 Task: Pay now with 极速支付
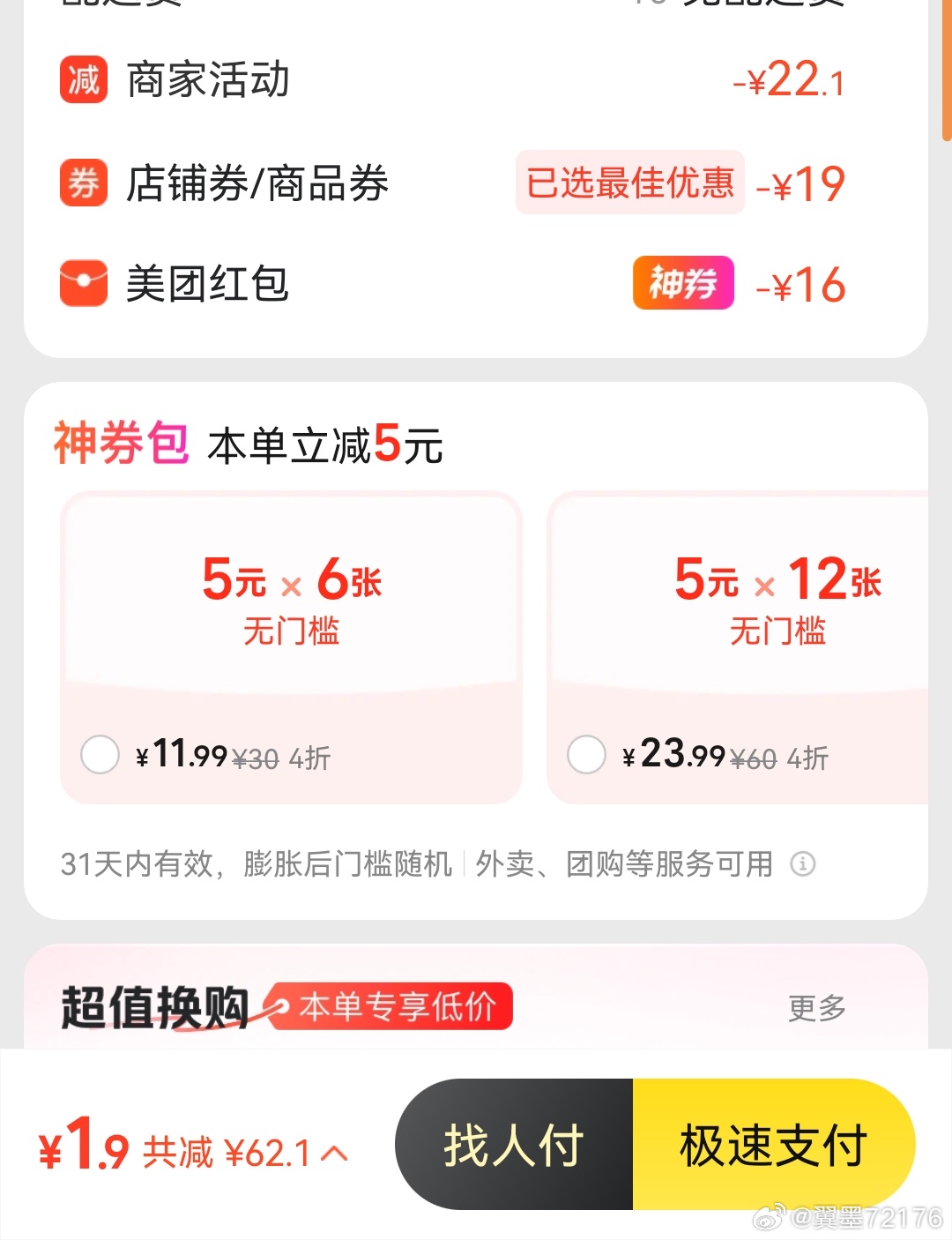pyautogui.click(x=773, y=1145)
